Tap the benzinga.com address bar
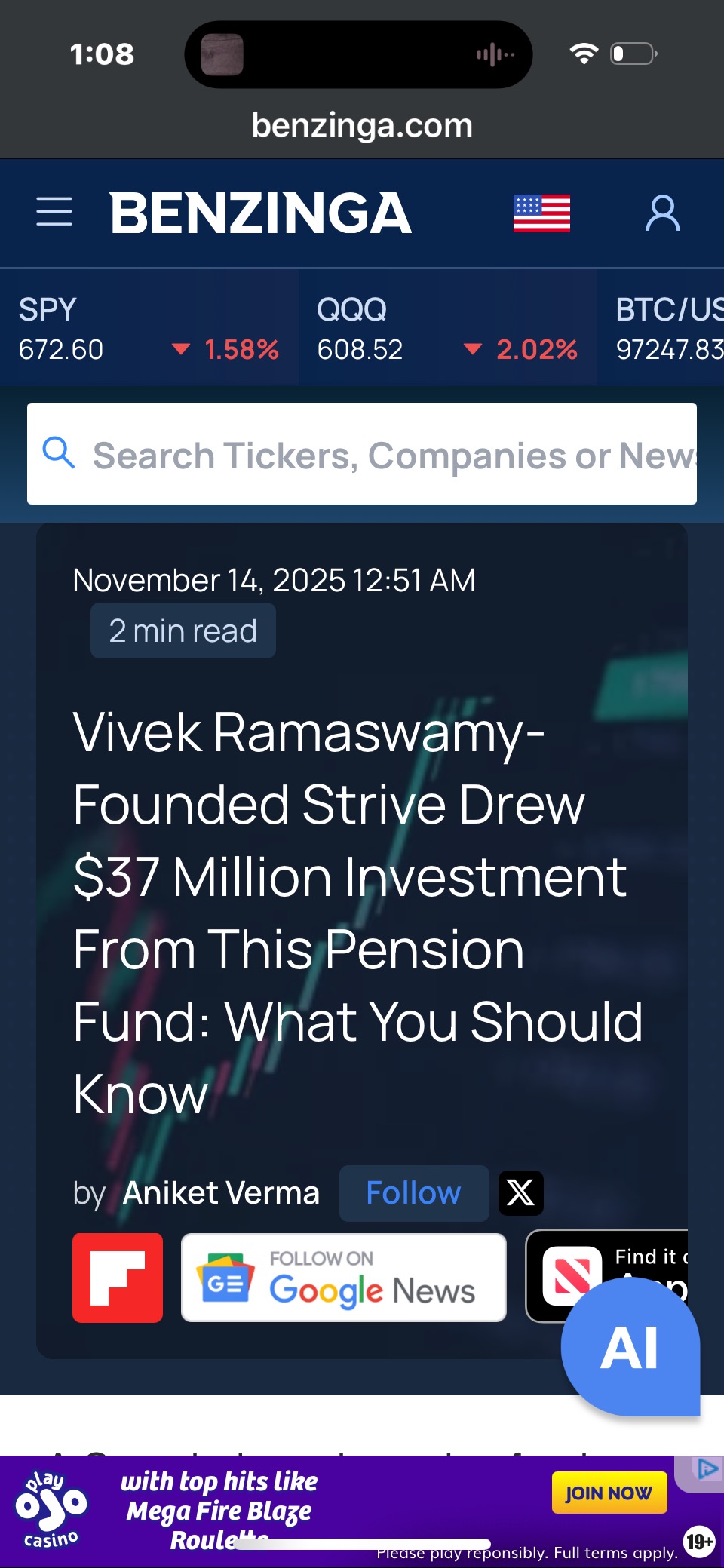724x1568 pixels. click(362, 125)
